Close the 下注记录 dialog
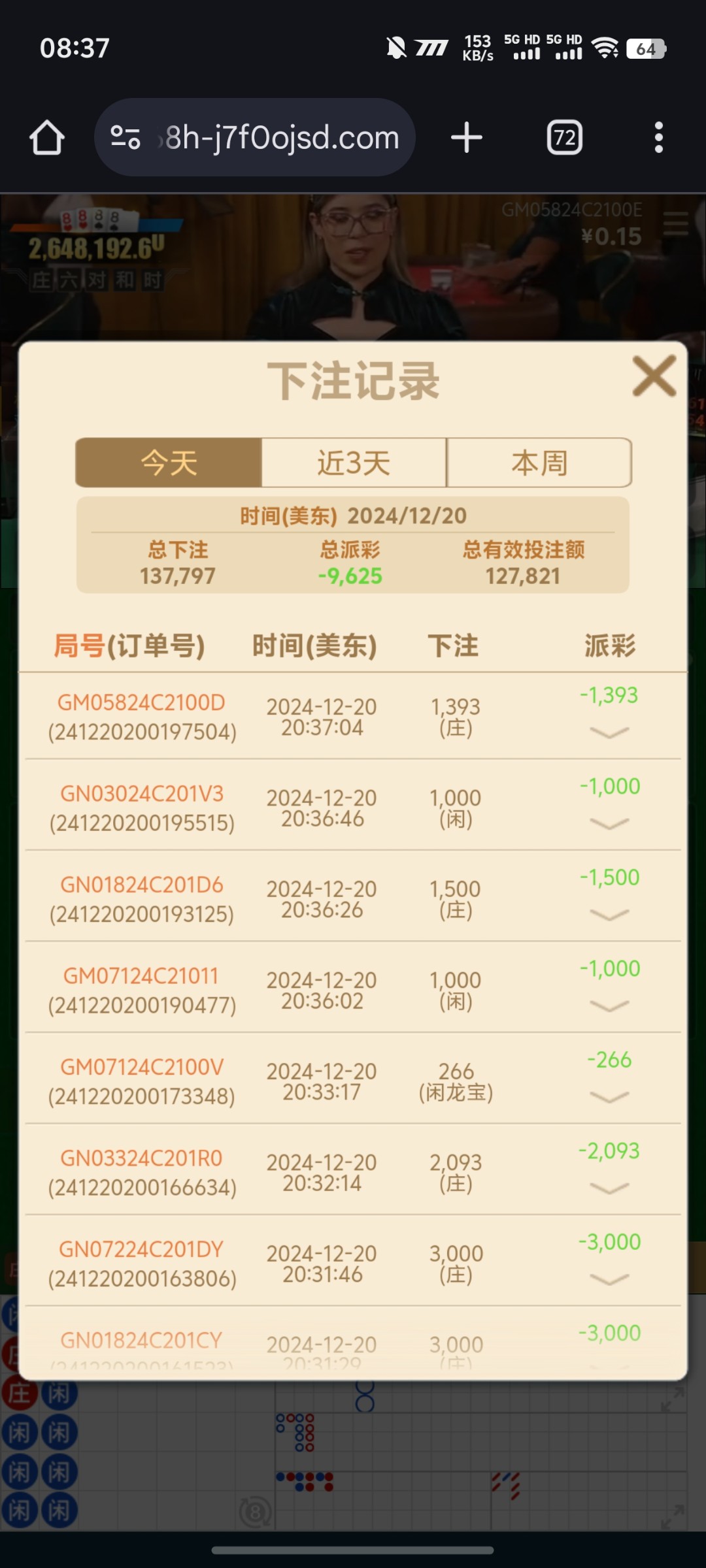This screenshot has width=706, height=1568. click(654, 376)
